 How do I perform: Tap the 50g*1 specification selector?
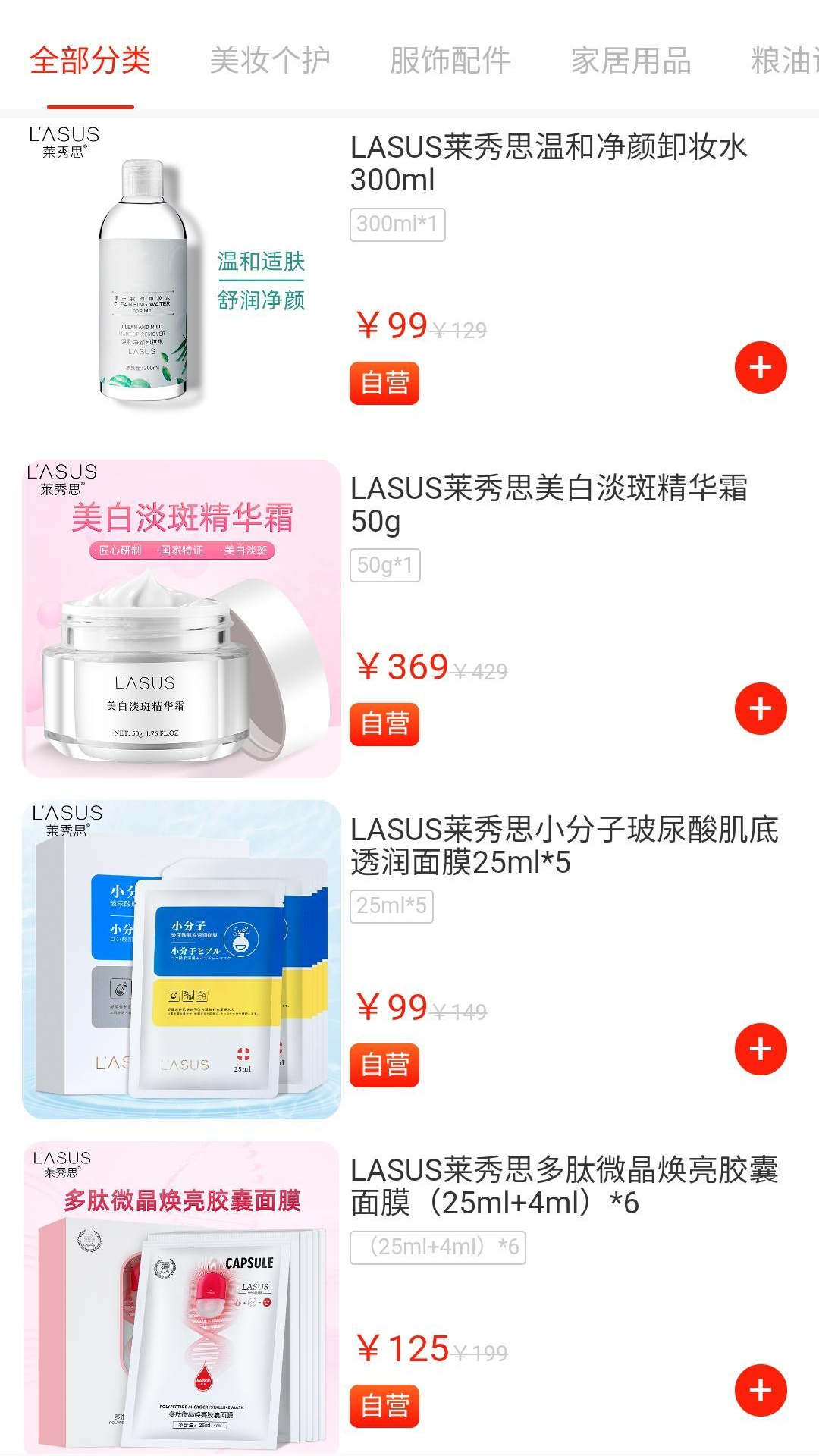[385, 565]
